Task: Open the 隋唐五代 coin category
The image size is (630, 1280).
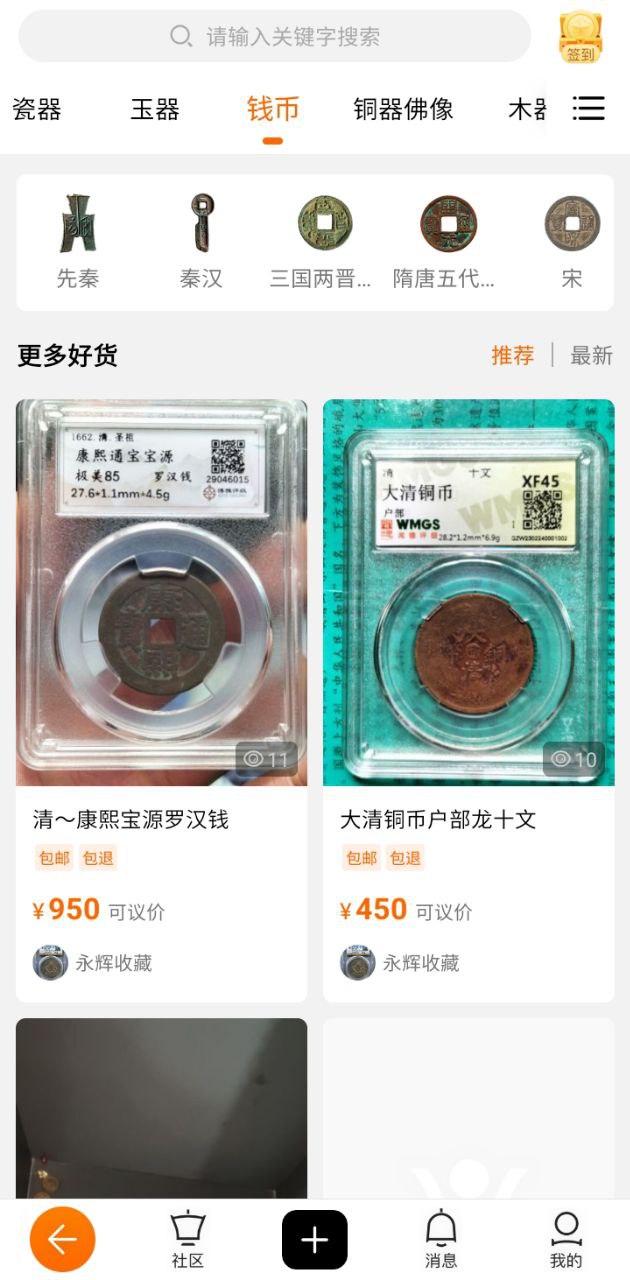Action: [x=448, y=241]
